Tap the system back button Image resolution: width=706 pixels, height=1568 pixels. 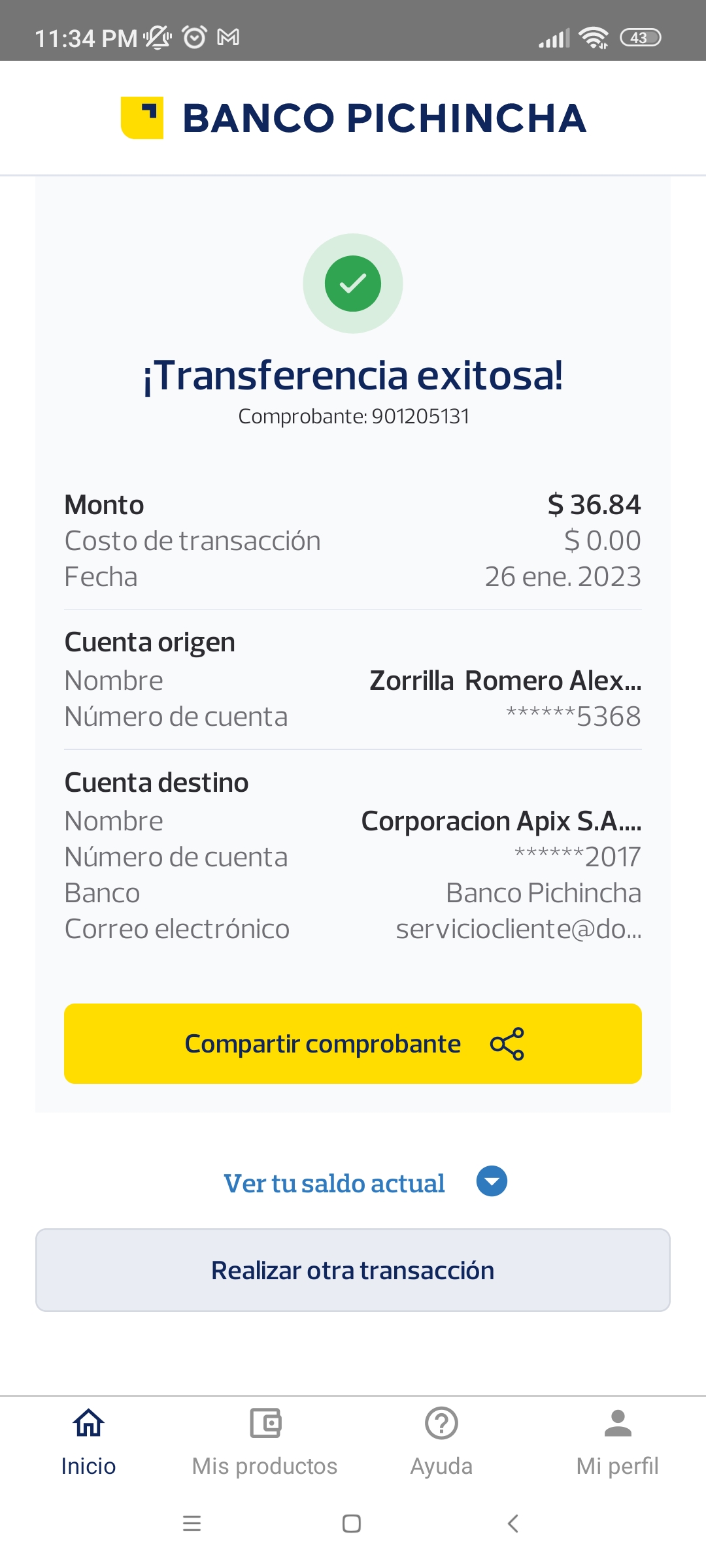pyautogui.click(x=513, y=1524)
